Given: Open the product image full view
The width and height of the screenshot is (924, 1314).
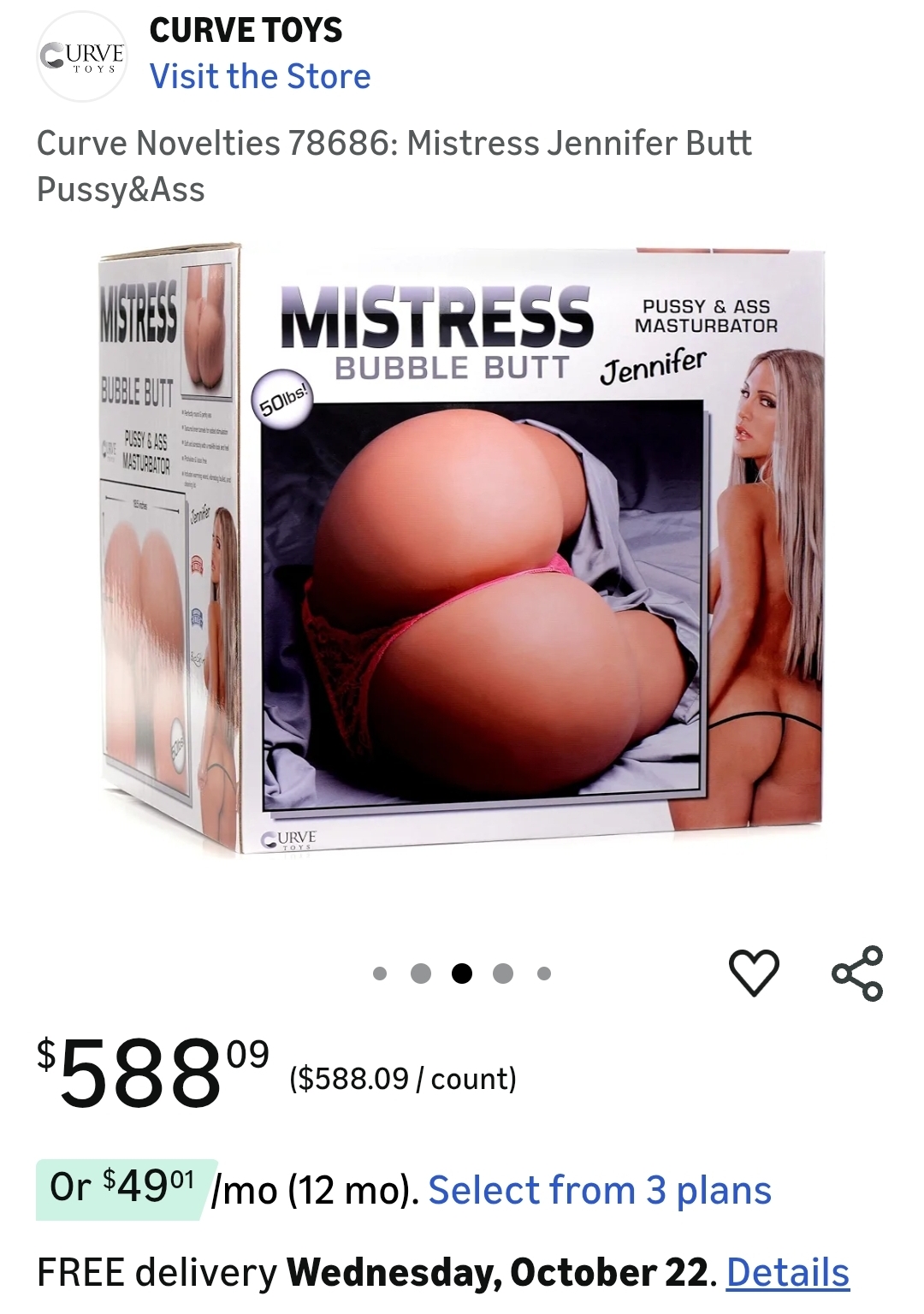Looking at the screenshot, I should 462,547.
